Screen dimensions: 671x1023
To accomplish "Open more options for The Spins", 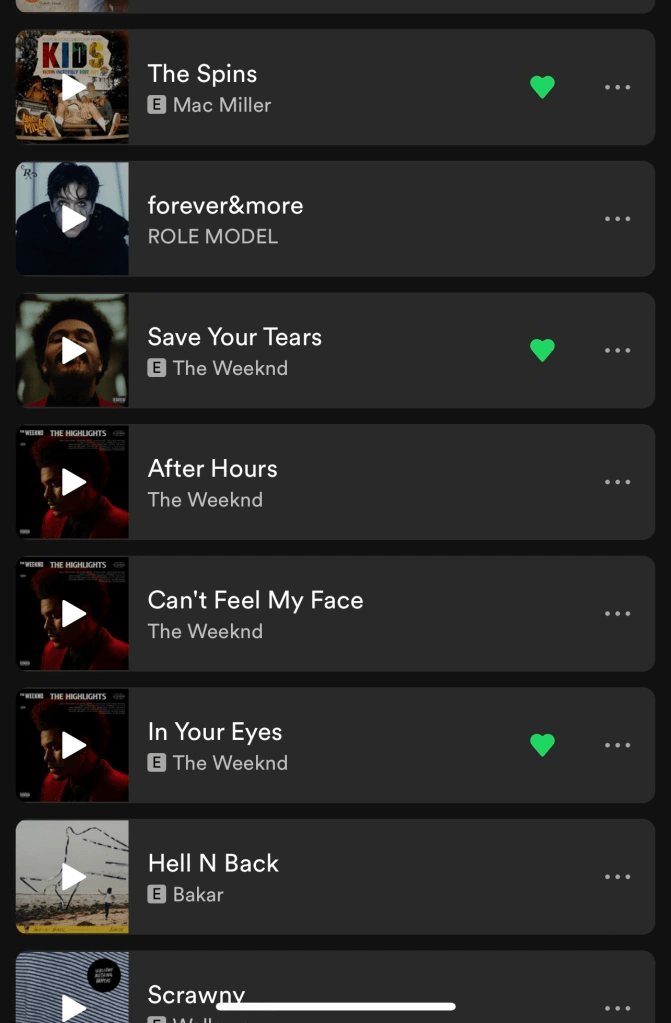I will [x=617, y=87].
